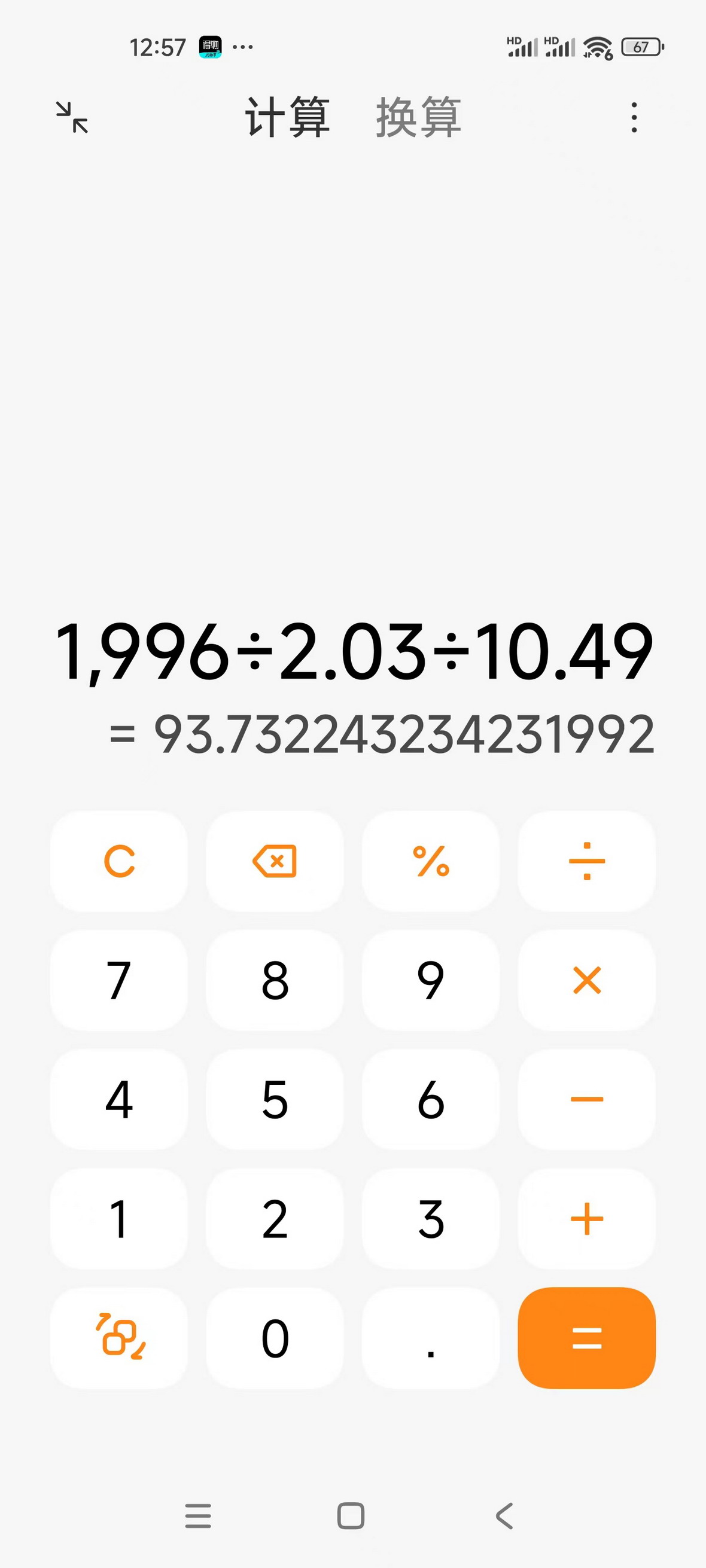The image size is (706, 1568).
Task: Delete the last digit with backspace key
Action: [x=275, y=861]
